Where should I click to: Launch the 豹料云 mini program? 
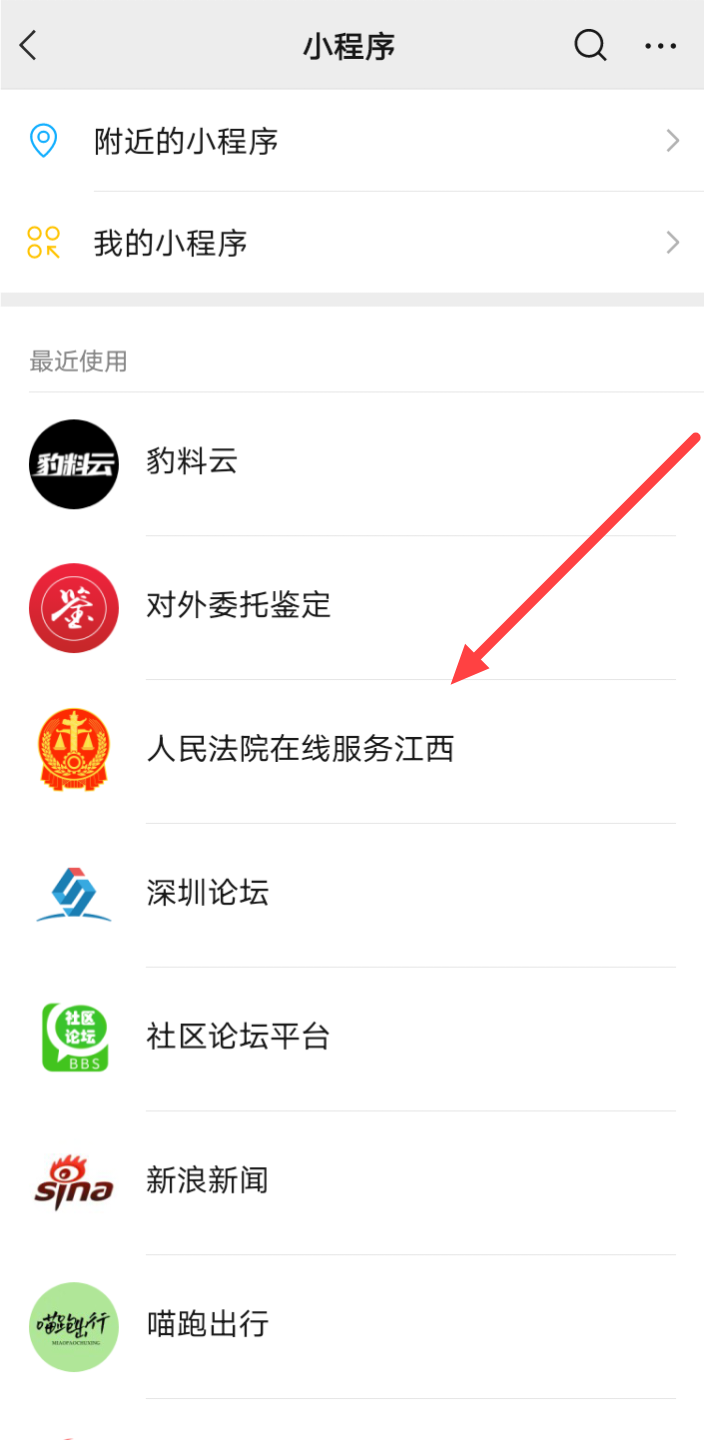[190, 463]
